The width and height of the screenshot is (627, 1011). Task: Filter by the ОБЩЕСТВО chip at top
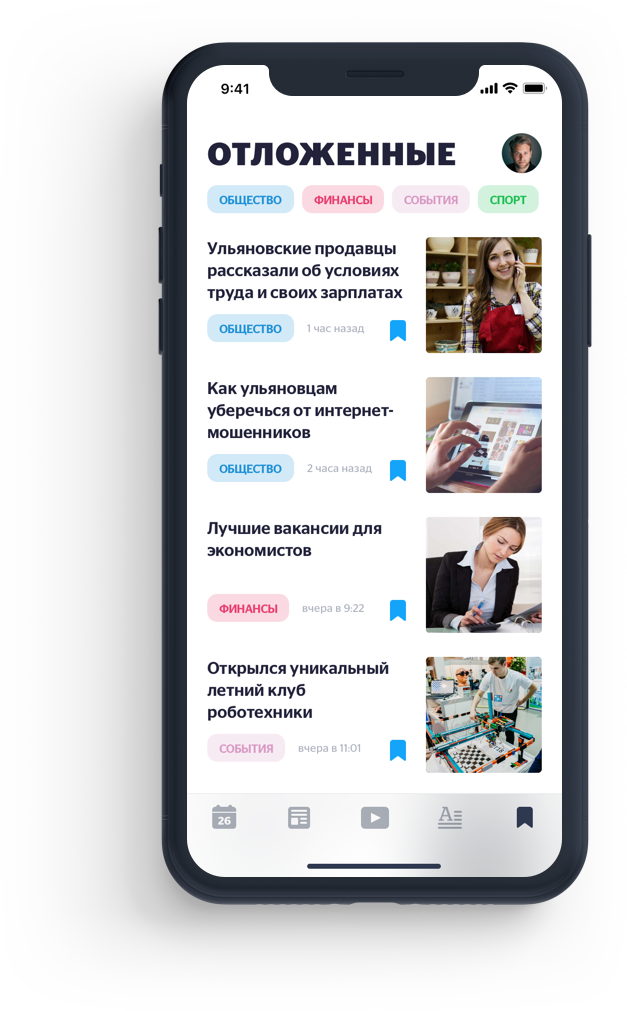[x=250, y=200]
